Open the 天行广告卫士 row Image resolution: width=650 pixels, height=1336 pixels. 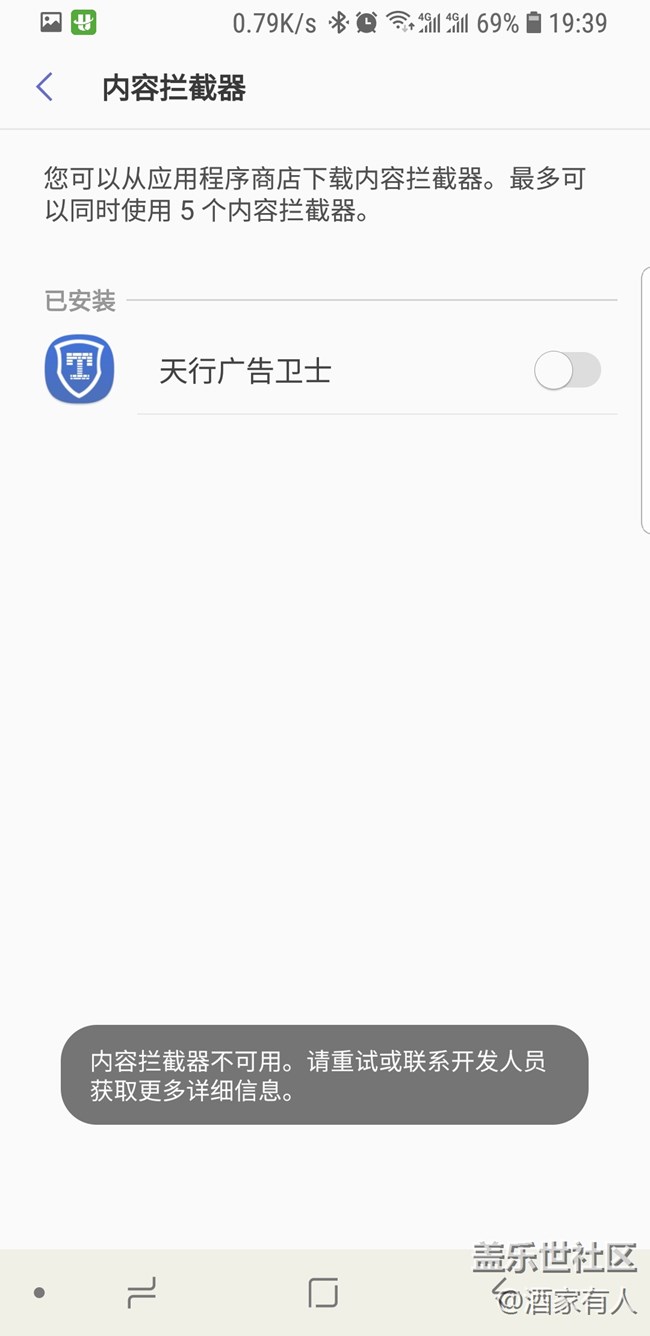[x=325, y=371]
